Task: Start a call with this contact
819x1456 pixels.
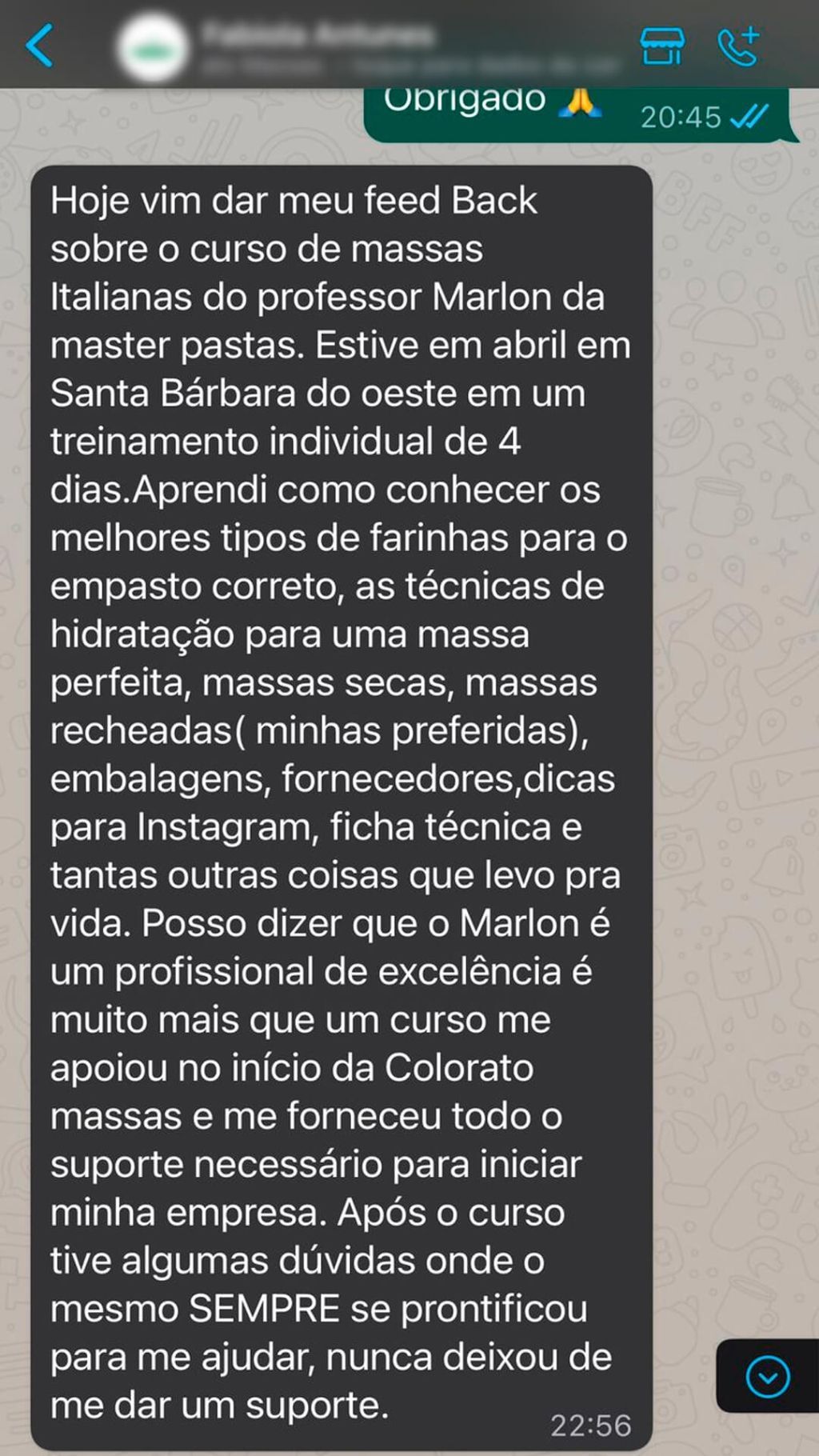Action: [x=737, y=46]
